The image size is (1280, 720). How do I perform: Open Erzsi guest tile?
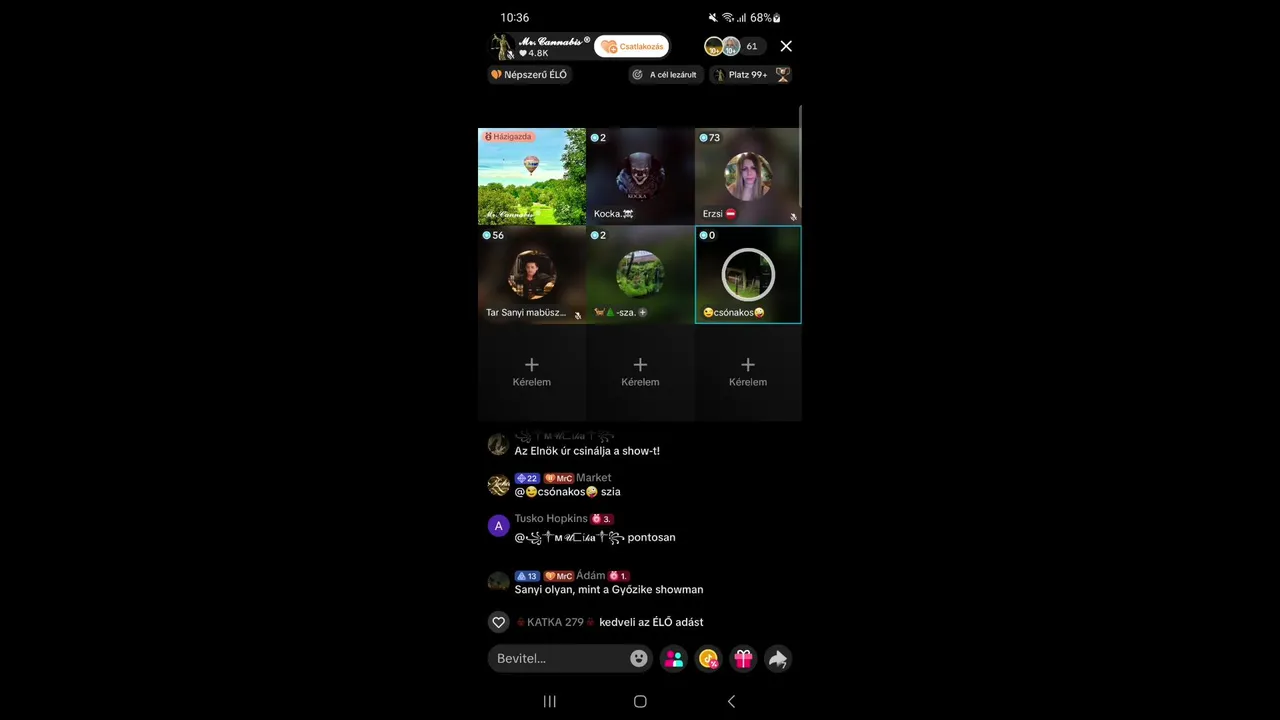pos(748,176)
